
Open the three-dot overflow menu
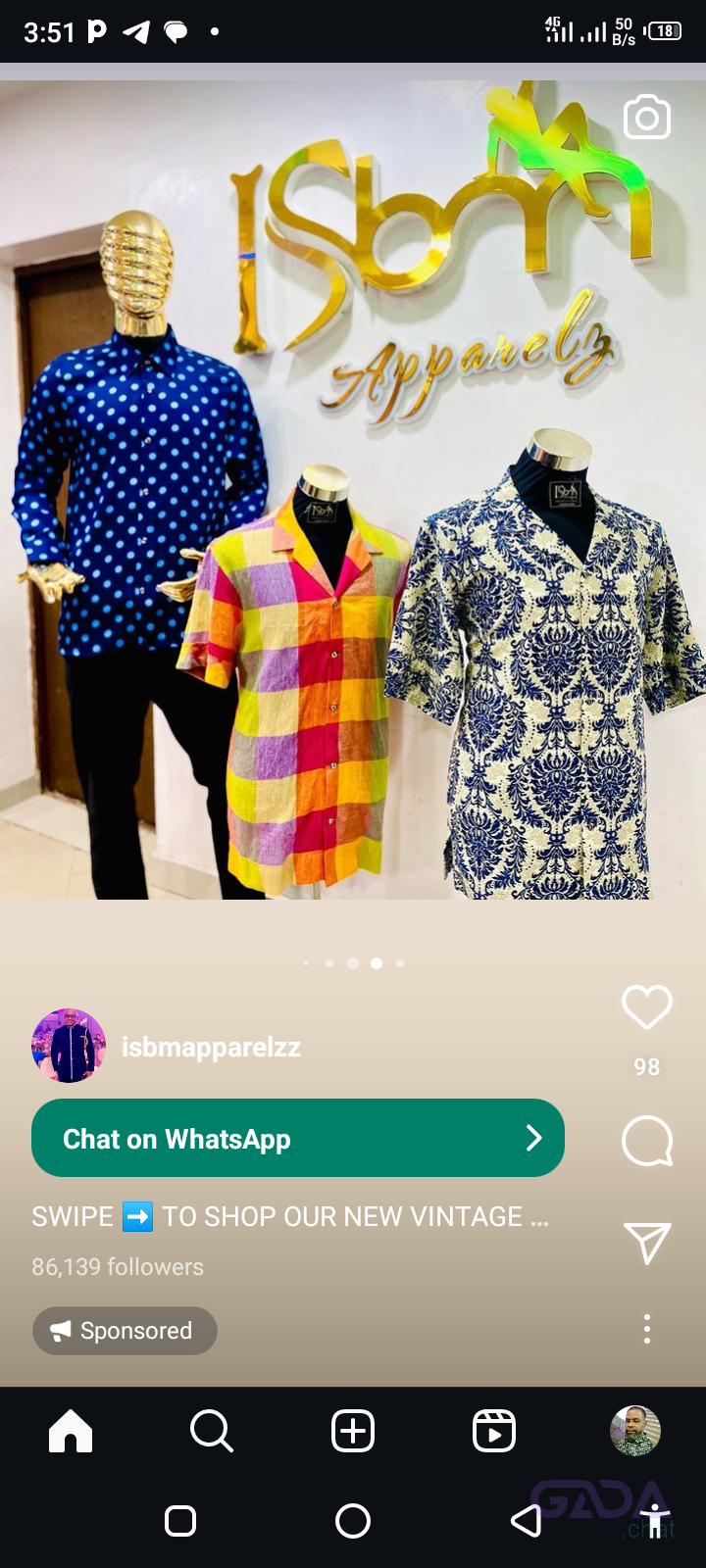coord(647,1329)
